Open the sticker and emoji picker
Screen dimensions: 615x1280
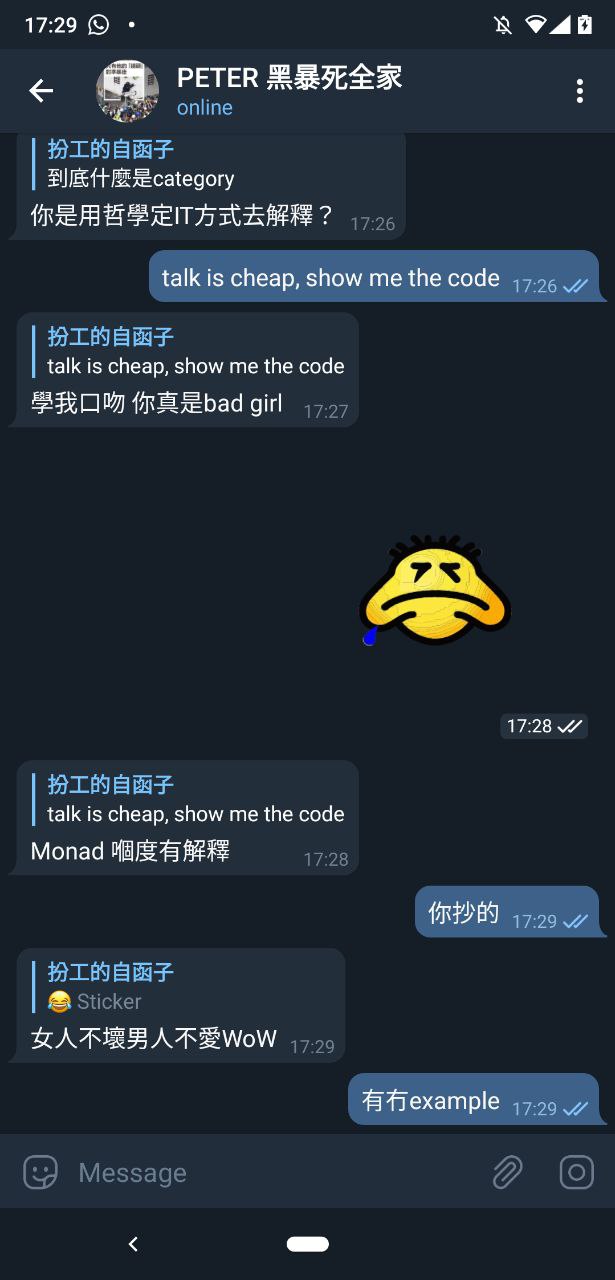(x=41, y=1172)
